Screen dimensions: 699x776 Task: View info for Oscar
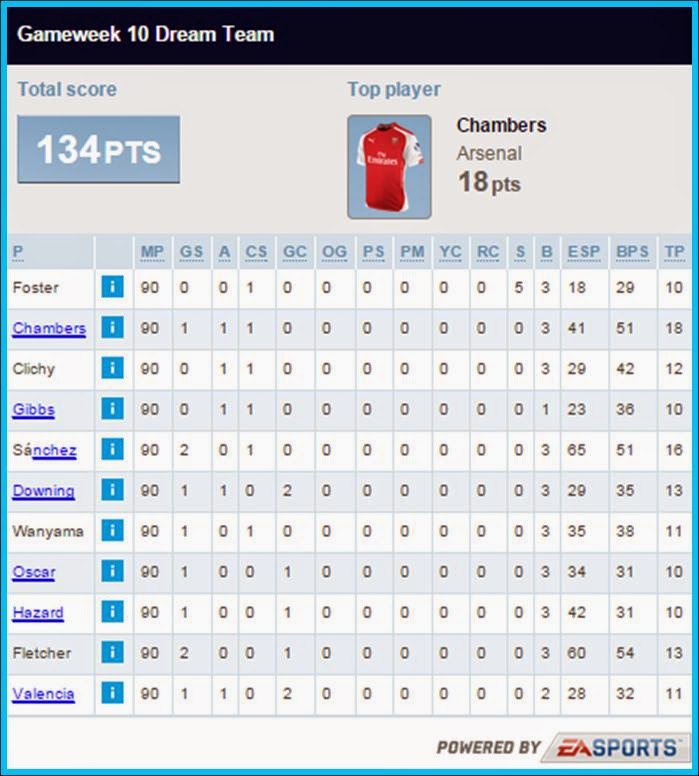[112, 572]
